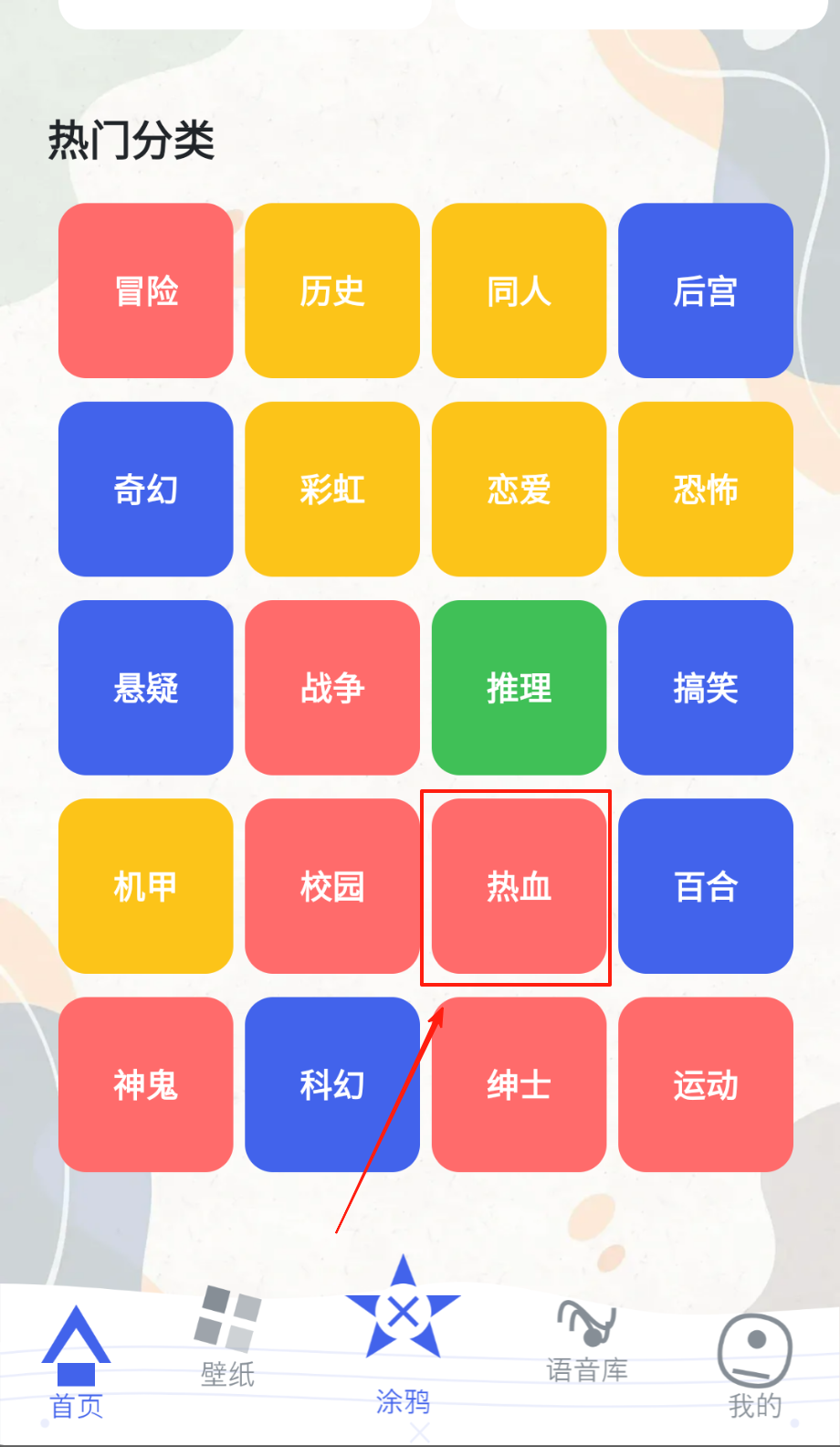
Task: Choose the 搞笑 category tile
Action: 705,687
